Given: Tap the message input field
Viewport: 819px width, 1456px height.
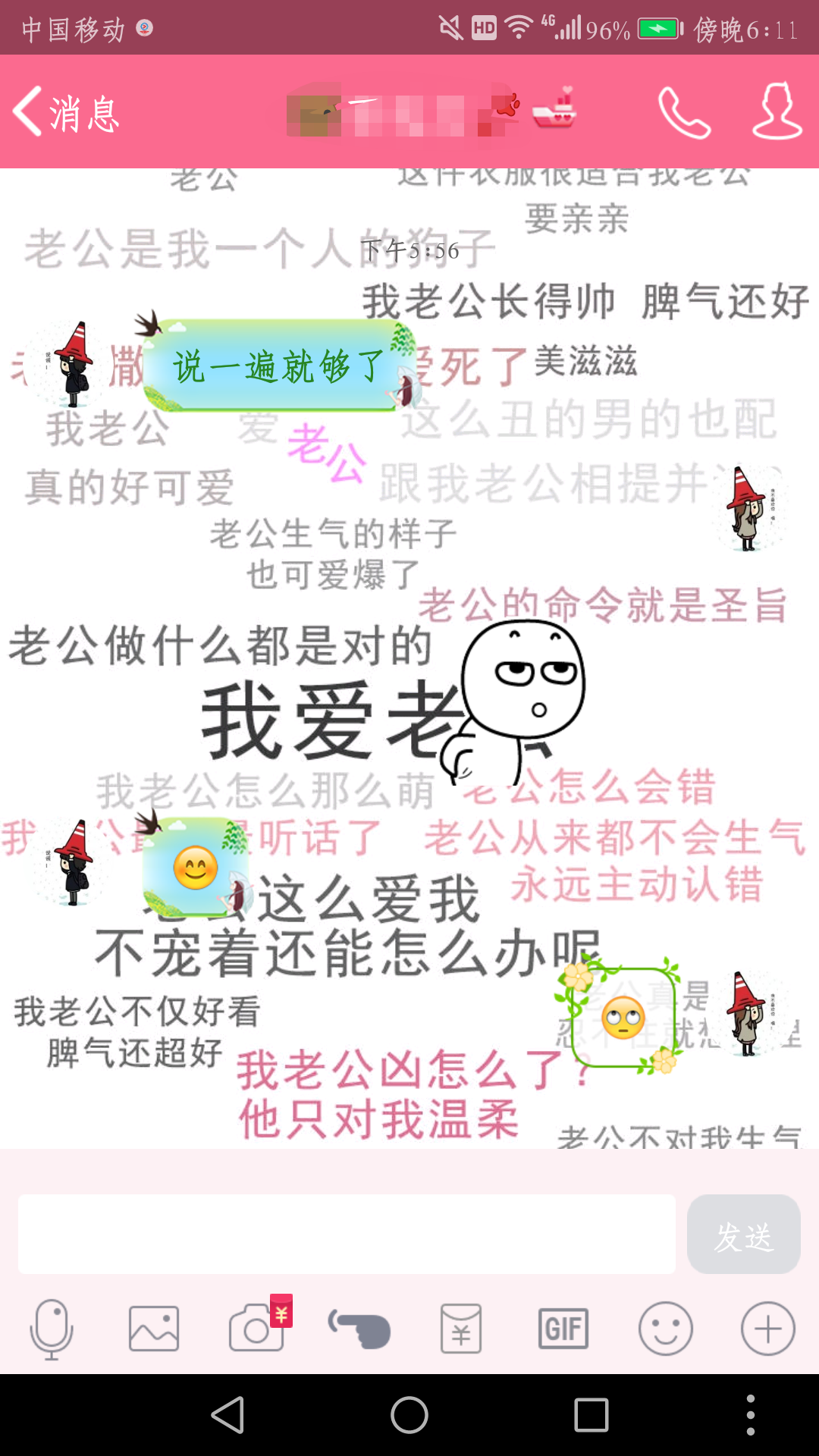Looking at the screenshot, I should pos(347,1234).
